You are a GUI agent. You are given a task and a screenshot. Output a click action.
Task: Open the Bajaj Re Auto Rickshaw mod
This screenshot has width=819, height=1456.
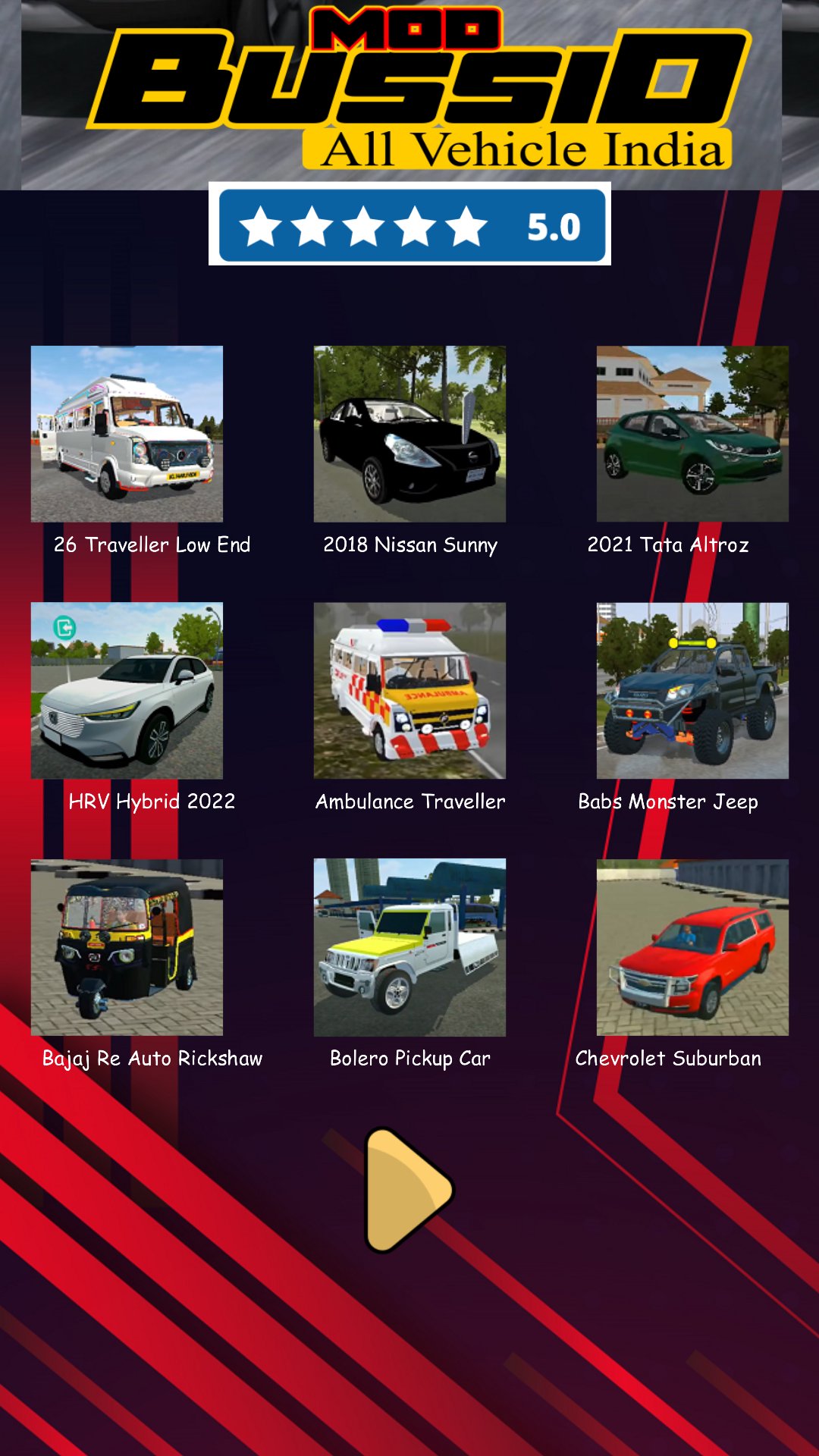[x=127, y=947]
